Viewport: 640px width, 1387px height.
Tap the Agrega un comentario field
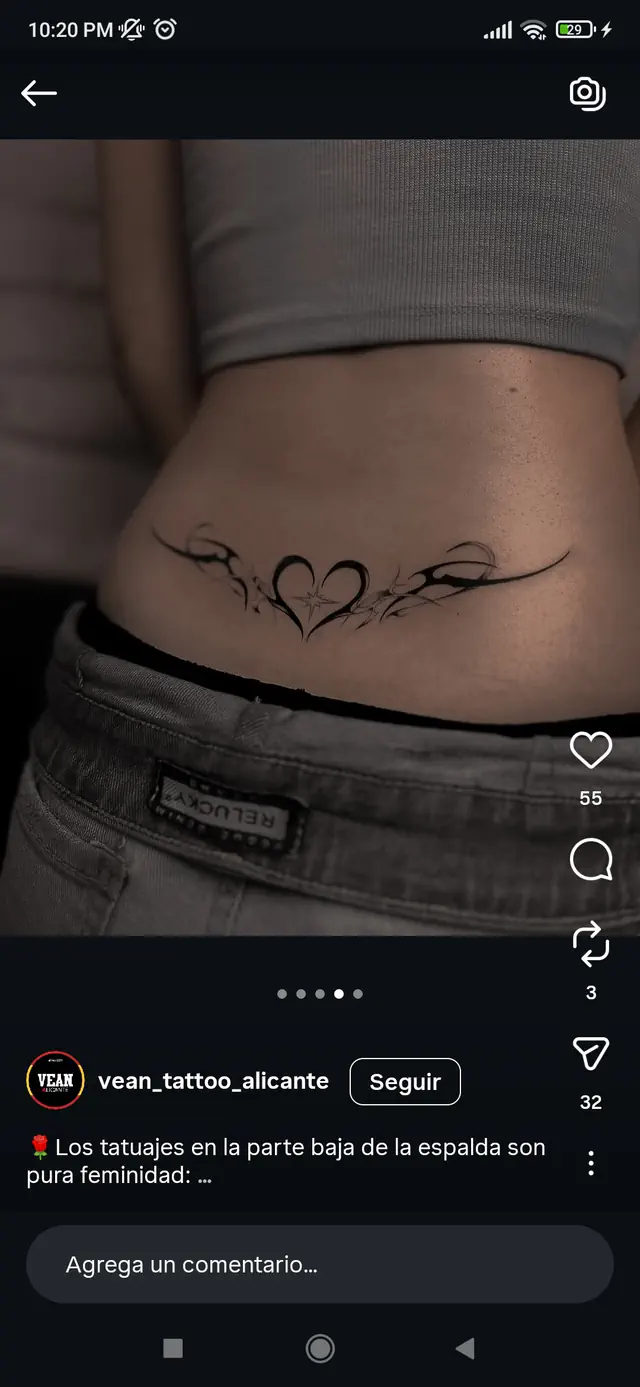319,1264
